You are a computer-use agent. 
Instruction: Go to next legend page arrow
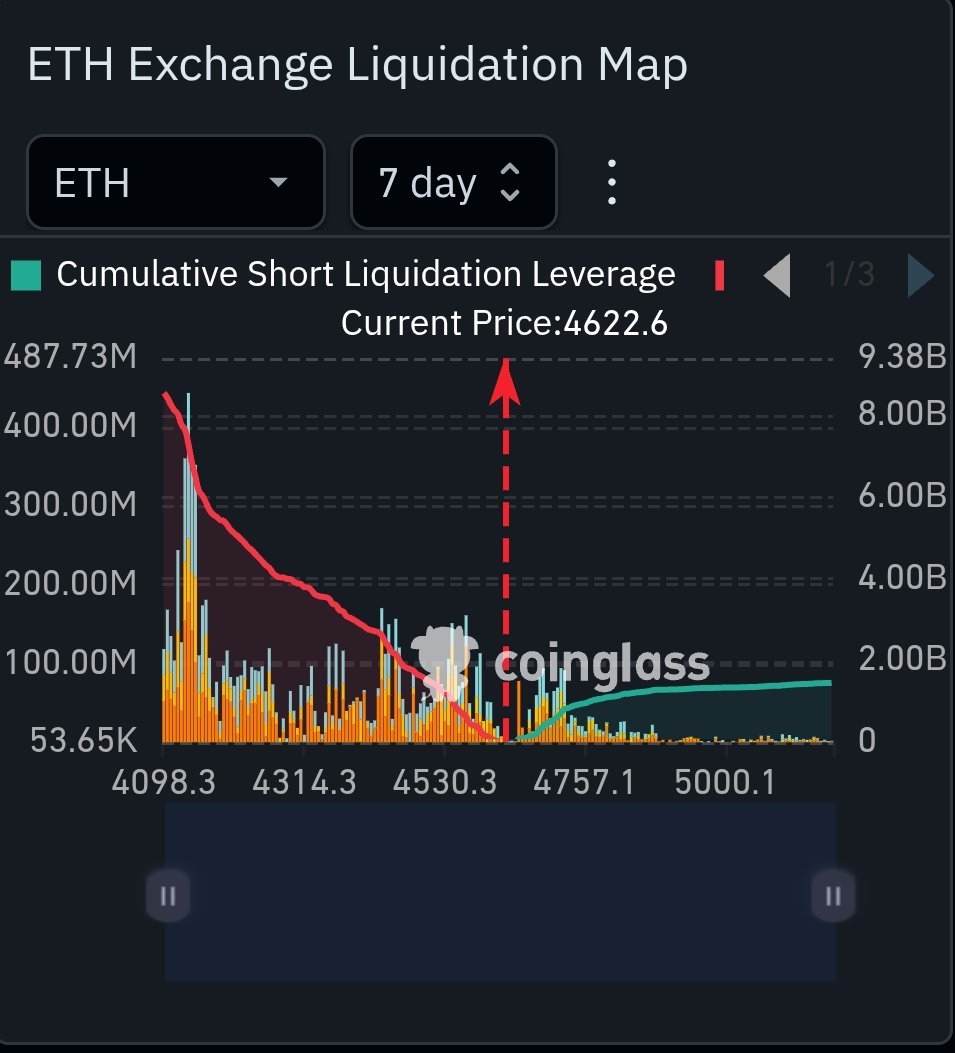point(920,276)
